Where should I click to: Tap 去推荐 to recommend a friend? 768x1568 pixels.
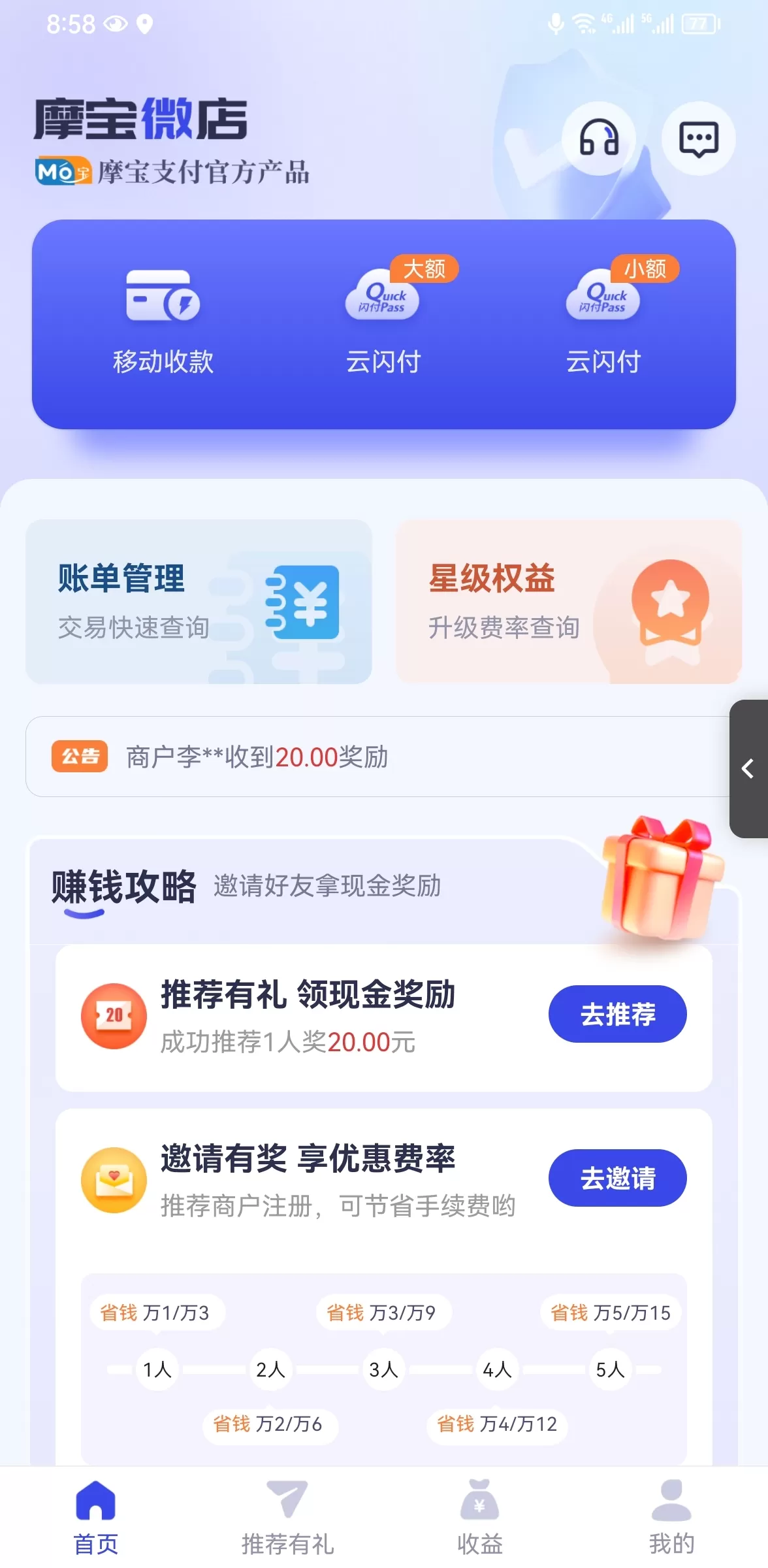point(617,1014)
